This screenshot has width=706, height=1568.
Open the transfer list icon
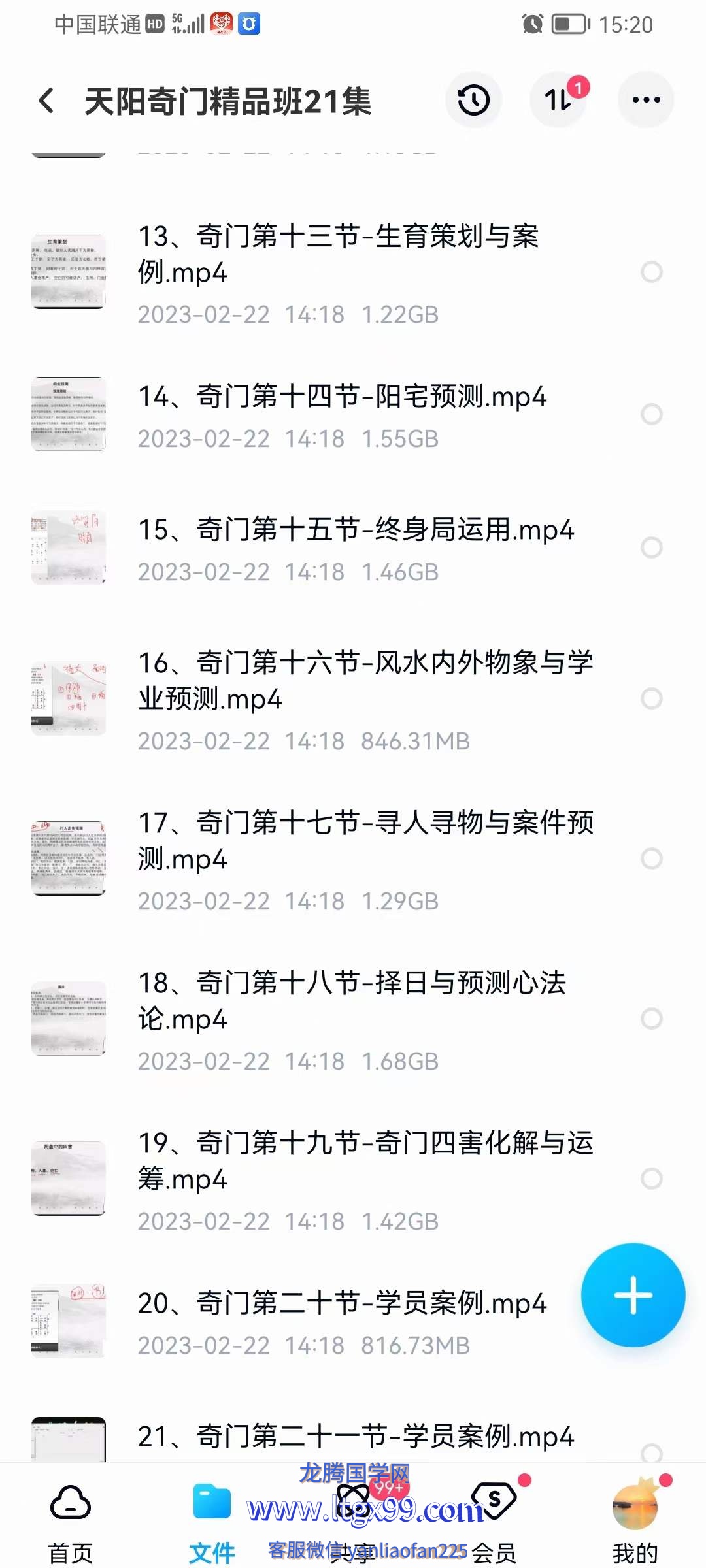(558, 100)
